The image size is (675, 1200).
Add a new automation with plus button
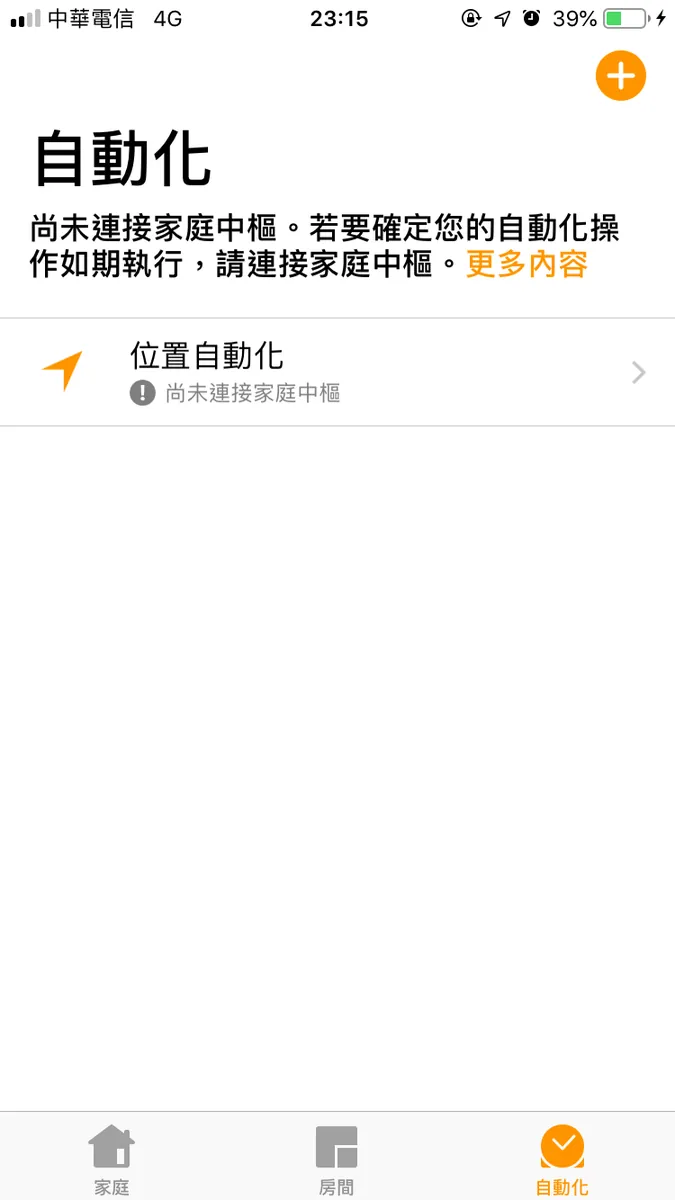[621, 76]
